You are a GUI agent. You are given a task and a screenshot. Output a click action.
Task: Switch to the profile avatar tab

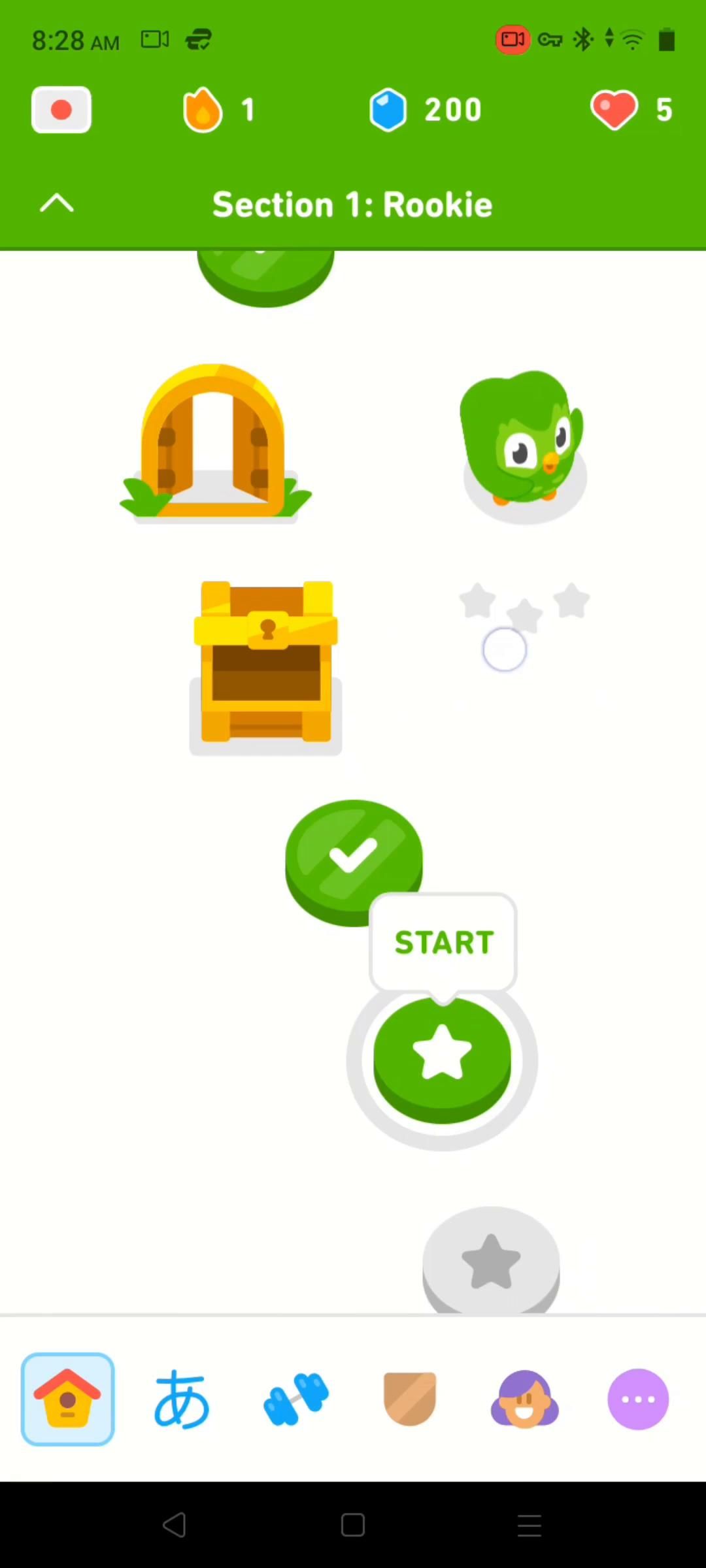(524, 1399)
